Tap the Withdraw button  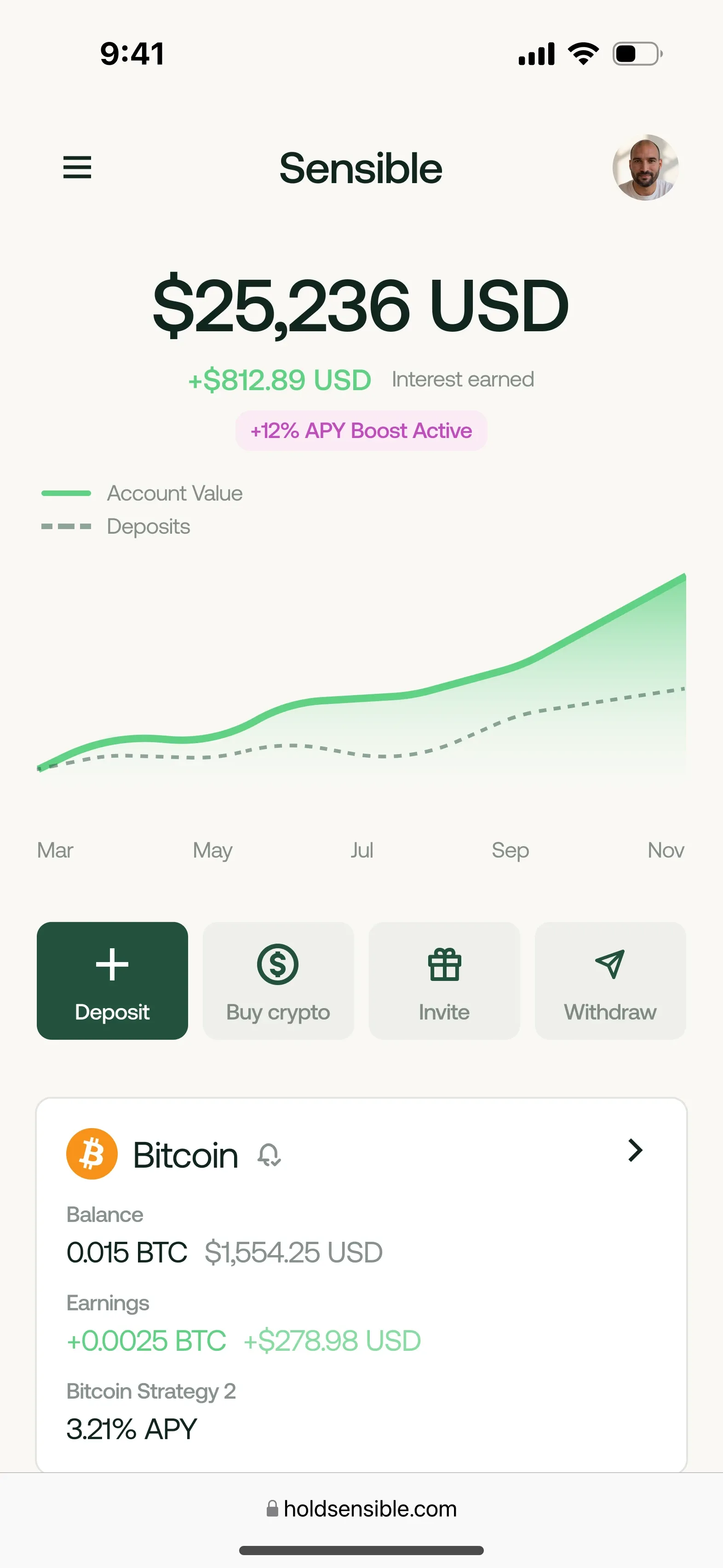610,980
